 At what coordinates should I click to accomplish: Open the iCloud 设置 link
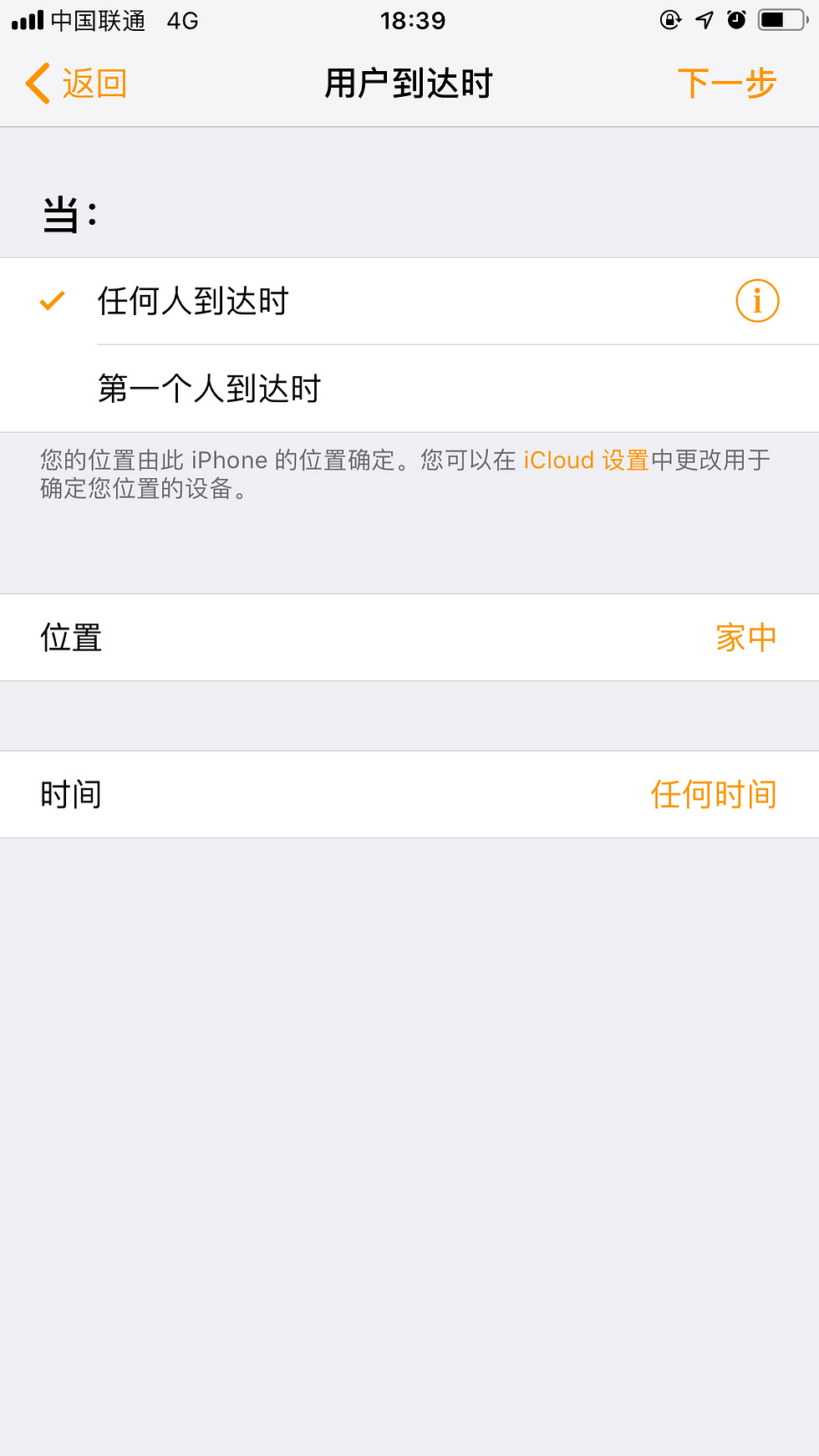pyautogui.click(x=586, y=461)
